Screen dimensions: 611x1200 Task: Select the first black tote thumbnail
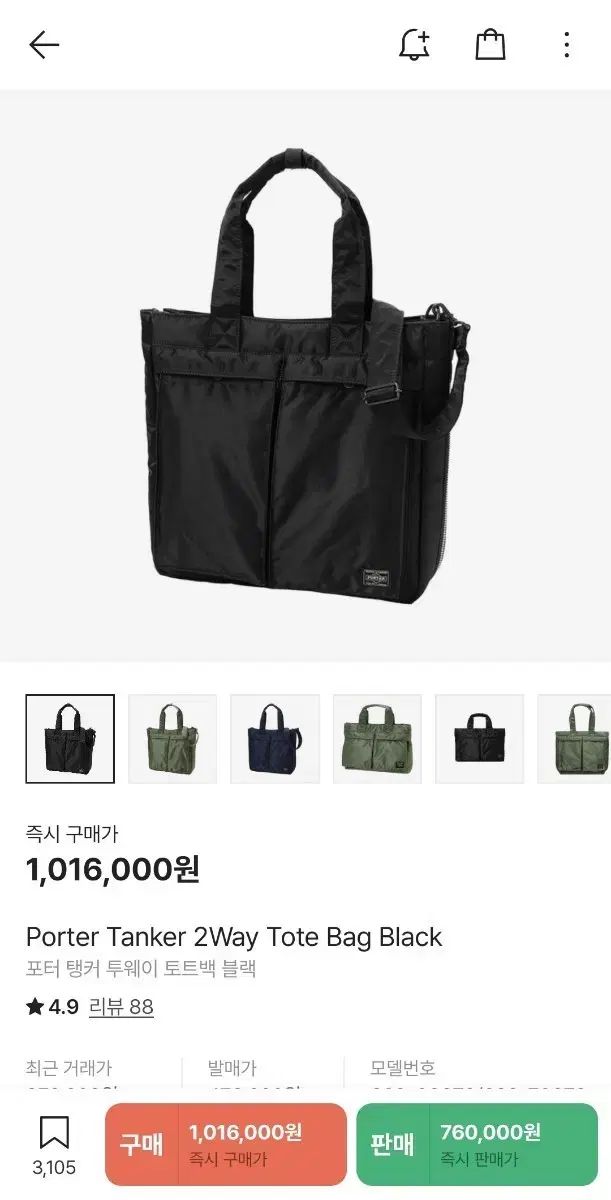pyautogui.click(x=70, y=738)
